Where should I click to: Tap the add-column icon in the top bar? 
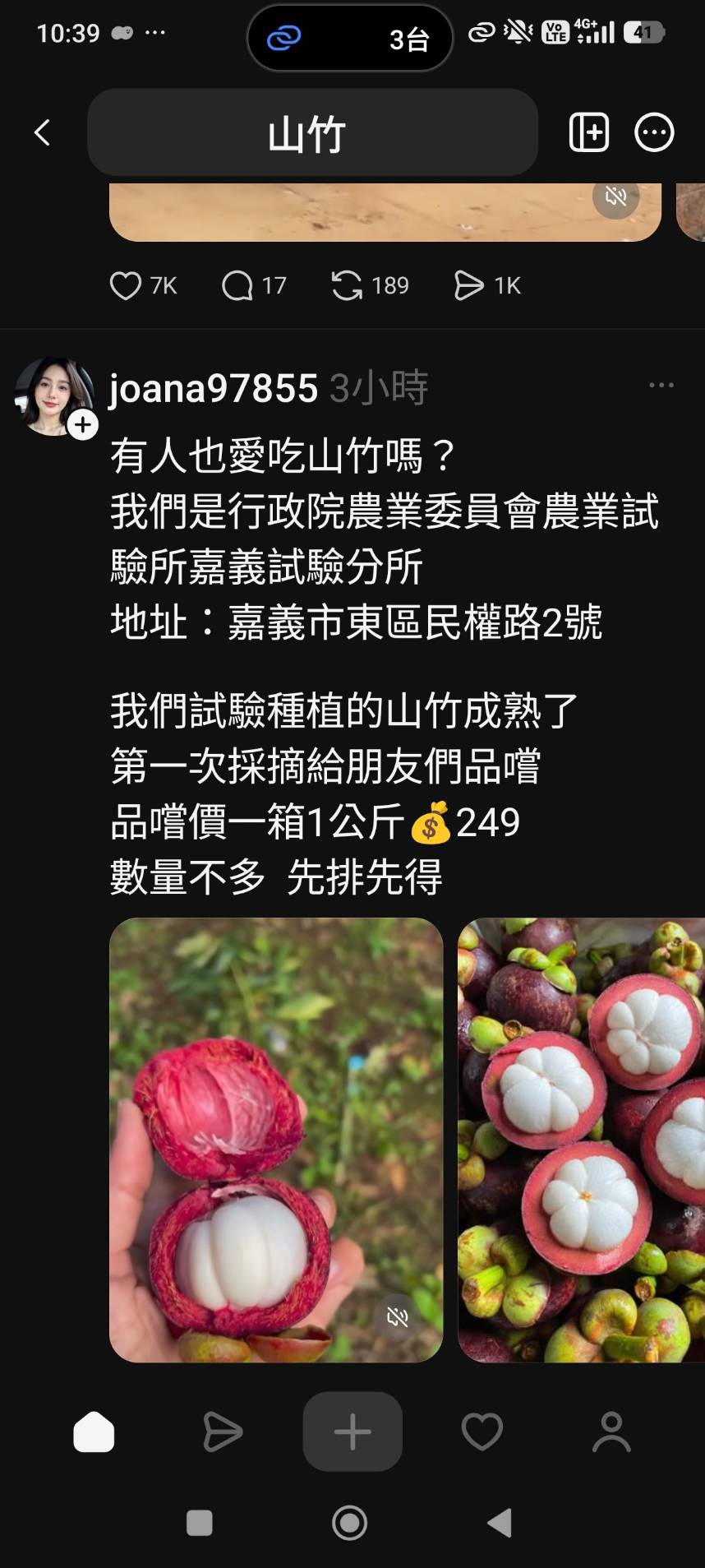tap(588, 132)
